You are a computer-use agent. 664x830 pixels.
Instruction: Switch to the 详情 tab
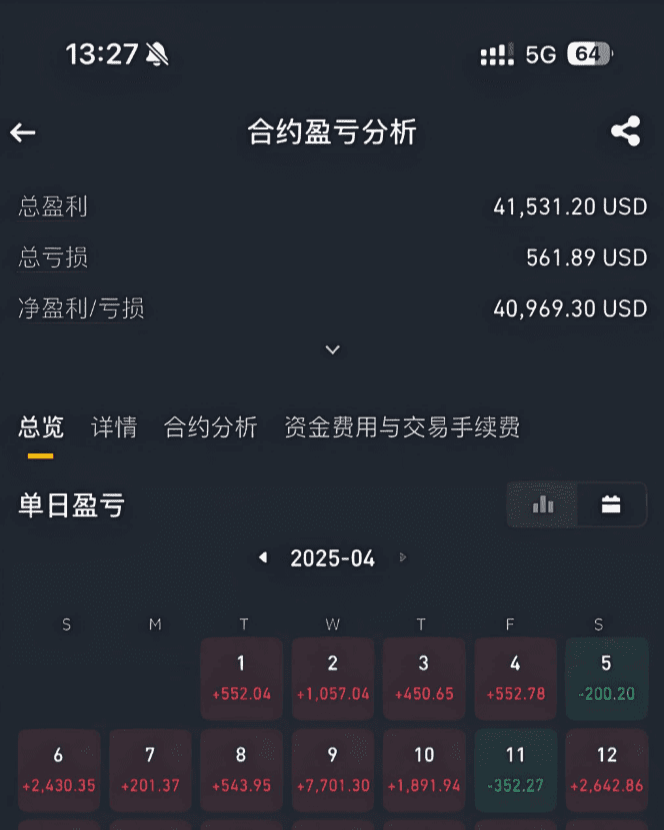tap(114, 428)
